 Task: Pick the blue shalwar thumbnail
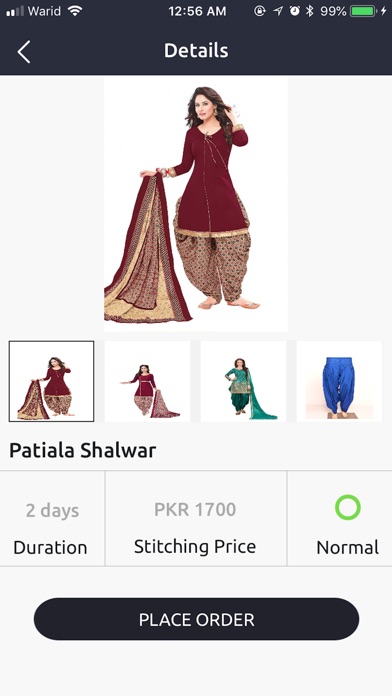coord(339,381)
